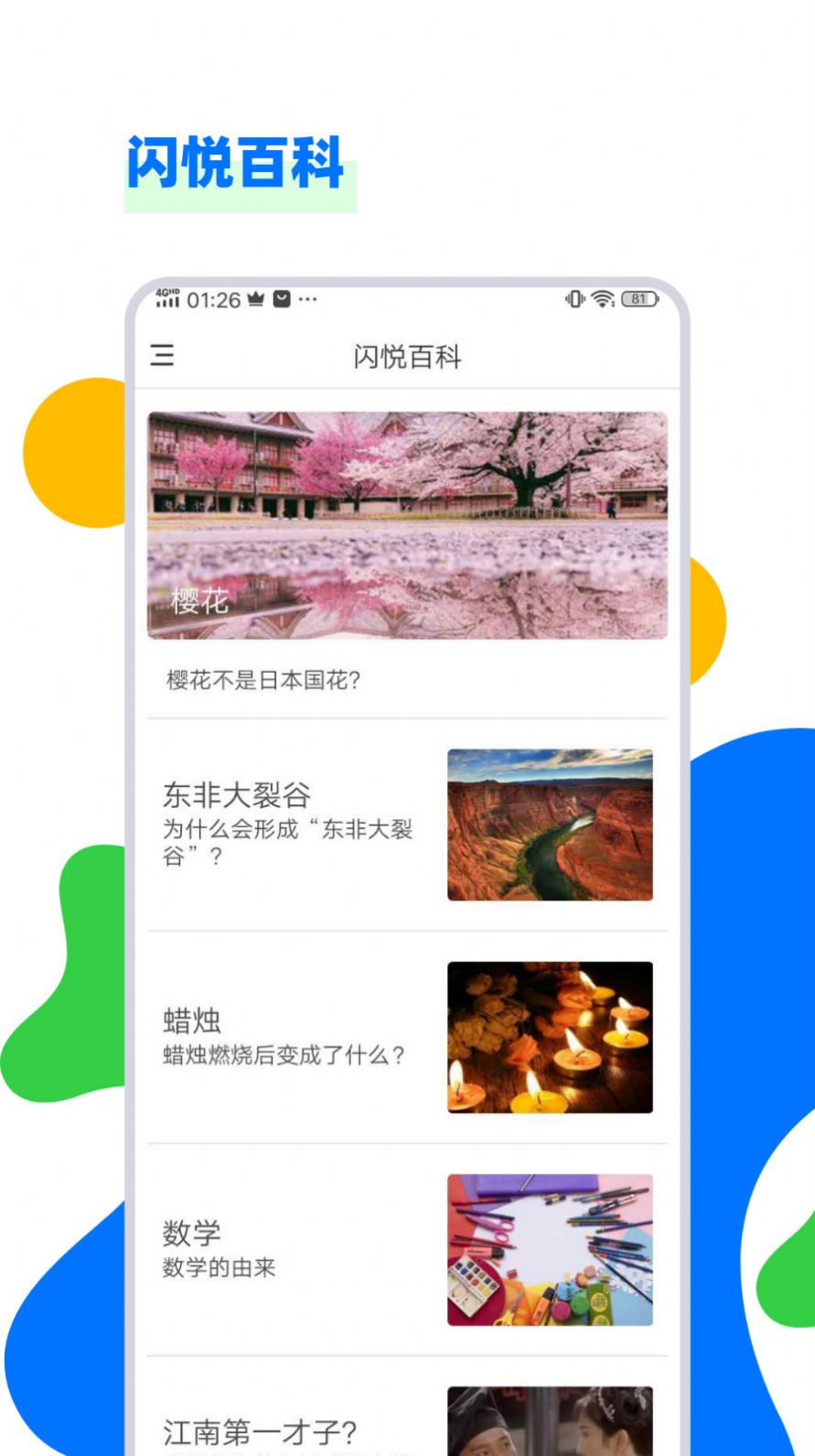This screenshot has height=1456, width=815.
Task: Click the vibrate mode icon in status bar
Action: click(574, 297)
